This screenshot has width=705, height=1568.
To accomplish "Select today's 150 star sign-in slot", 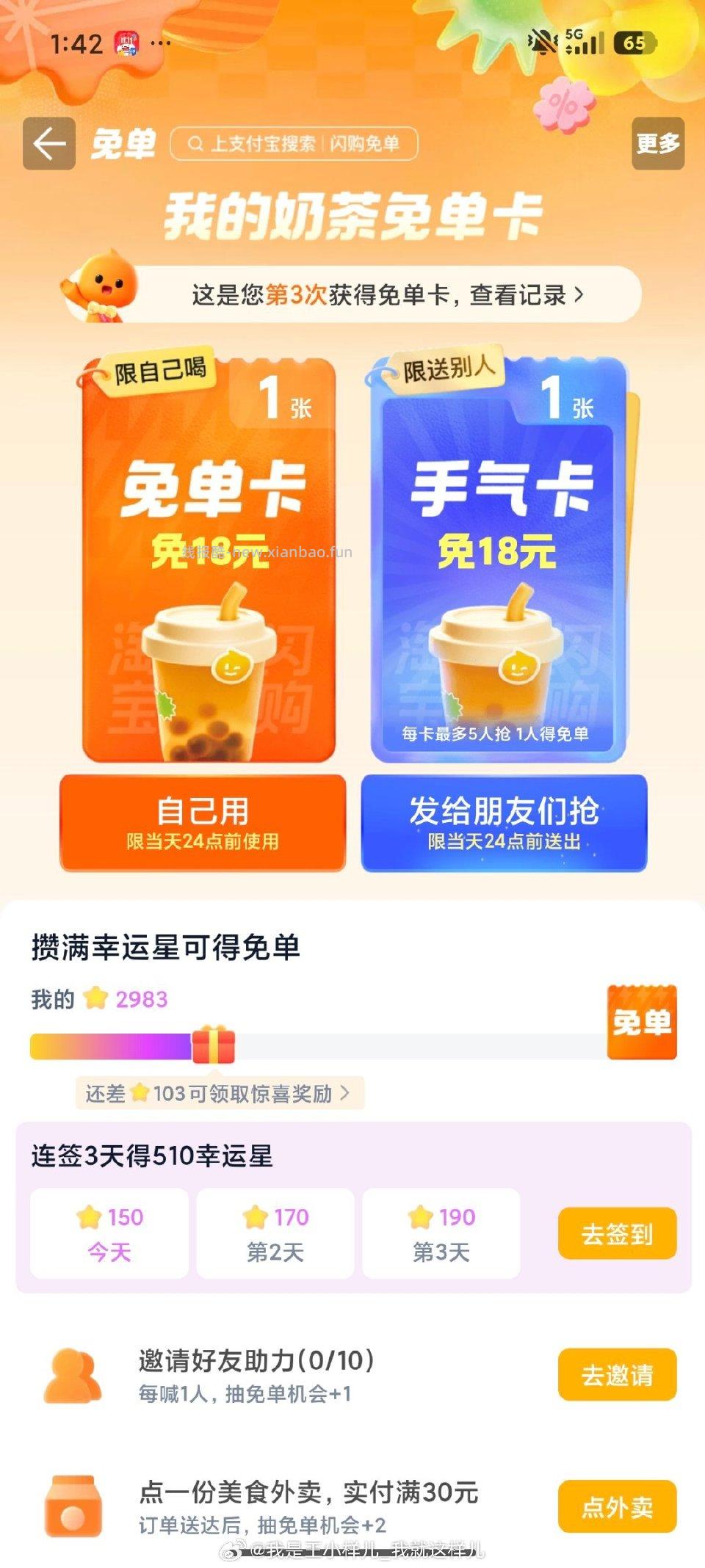I will point(109,1232).
